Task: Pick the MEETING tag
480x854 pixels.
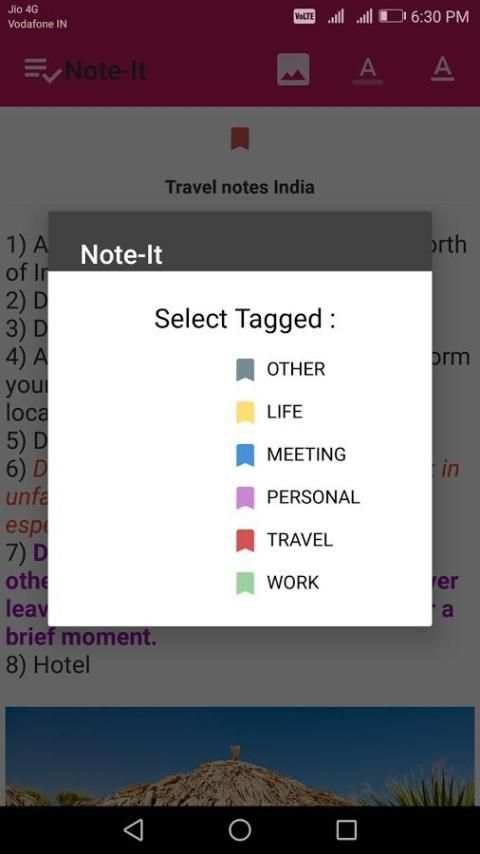Action: 291,454
